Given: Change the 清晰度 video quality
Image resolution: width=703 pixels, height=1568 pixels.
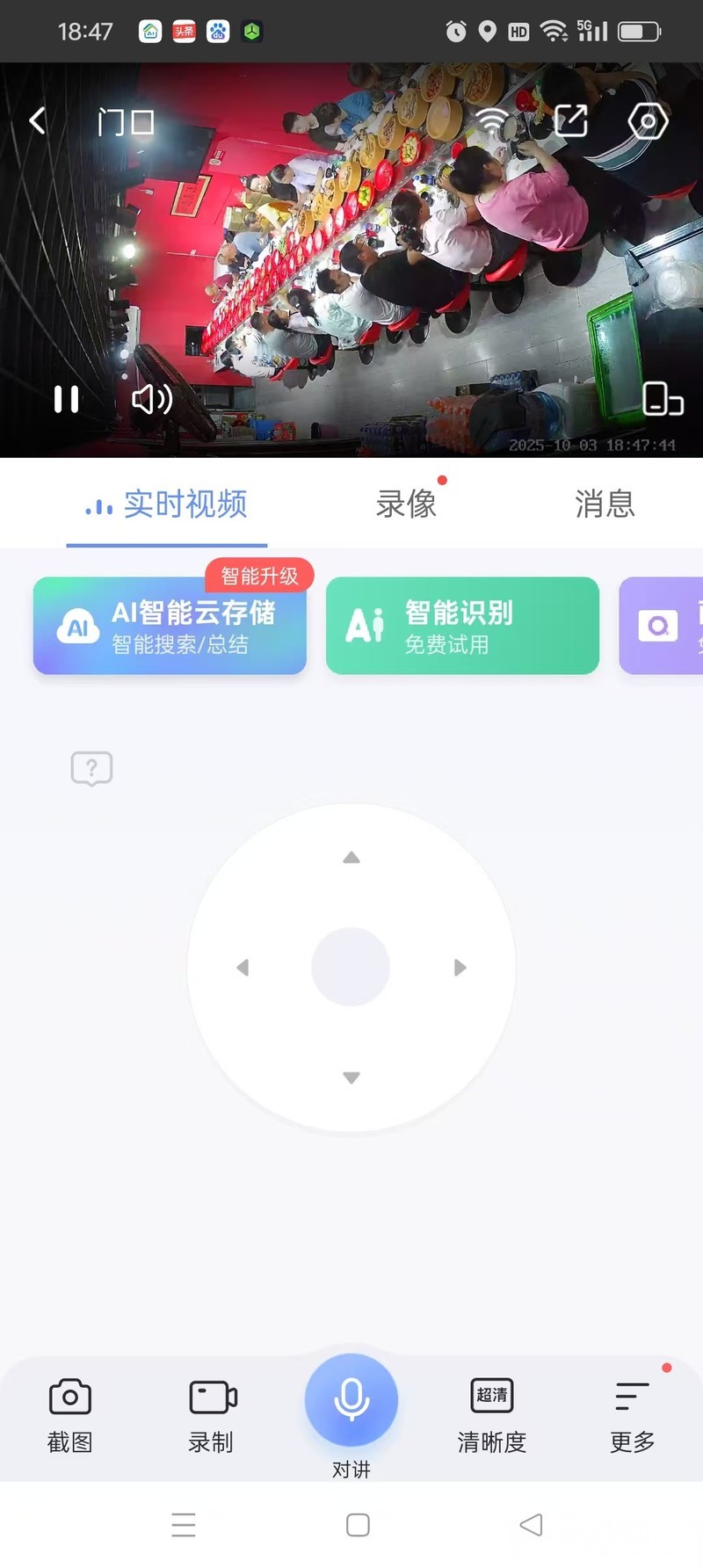Looking at the screenshot, I should 492,1414.
